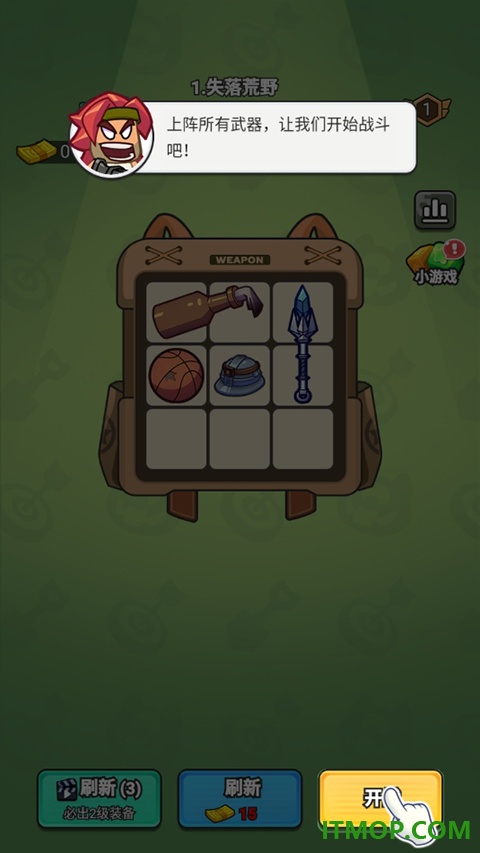Use the ad refresh for level 2 gear

99,799
